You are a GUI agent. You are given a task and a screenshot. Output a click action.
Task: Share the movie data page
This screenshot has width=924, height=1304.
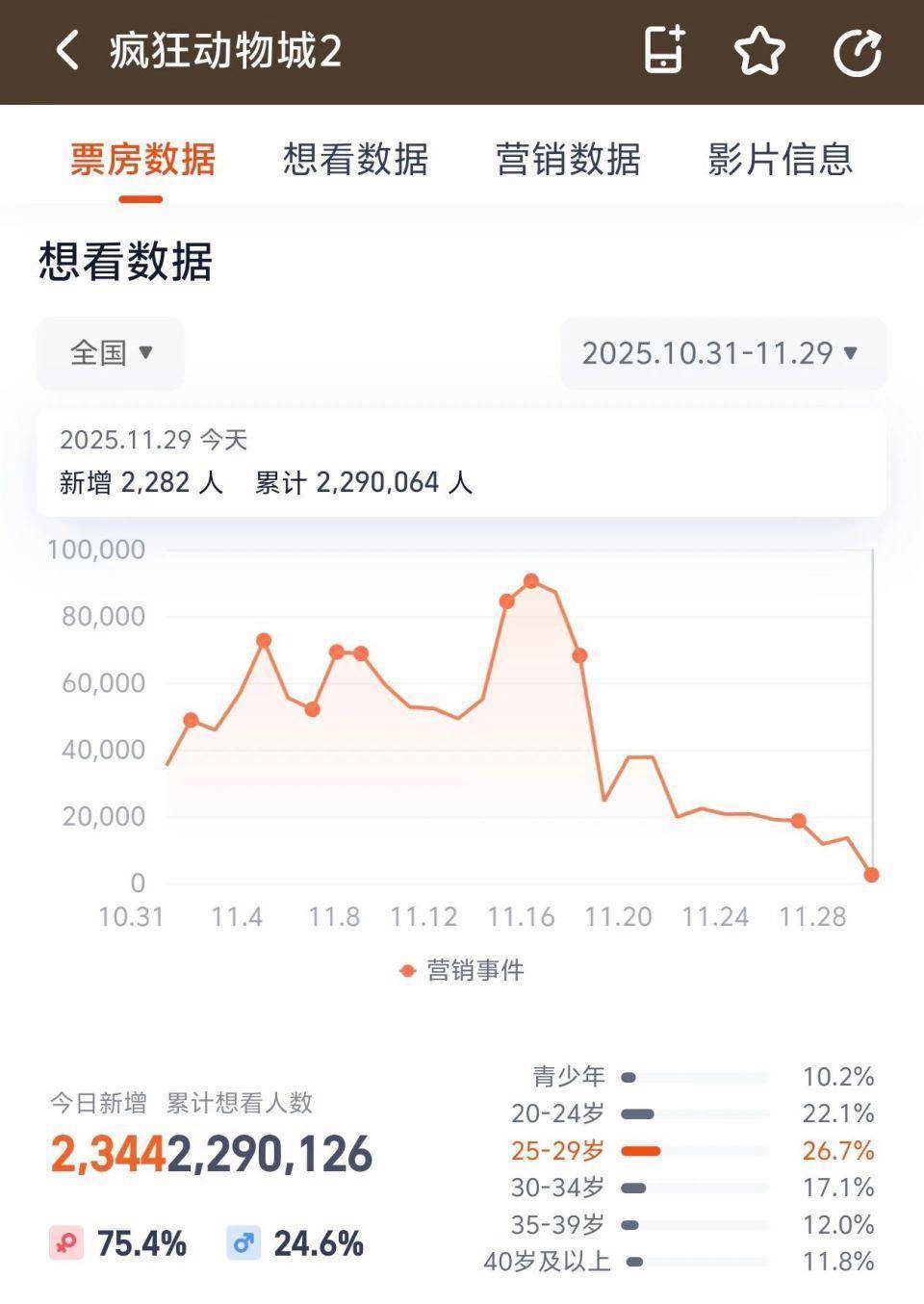[857, 52]
